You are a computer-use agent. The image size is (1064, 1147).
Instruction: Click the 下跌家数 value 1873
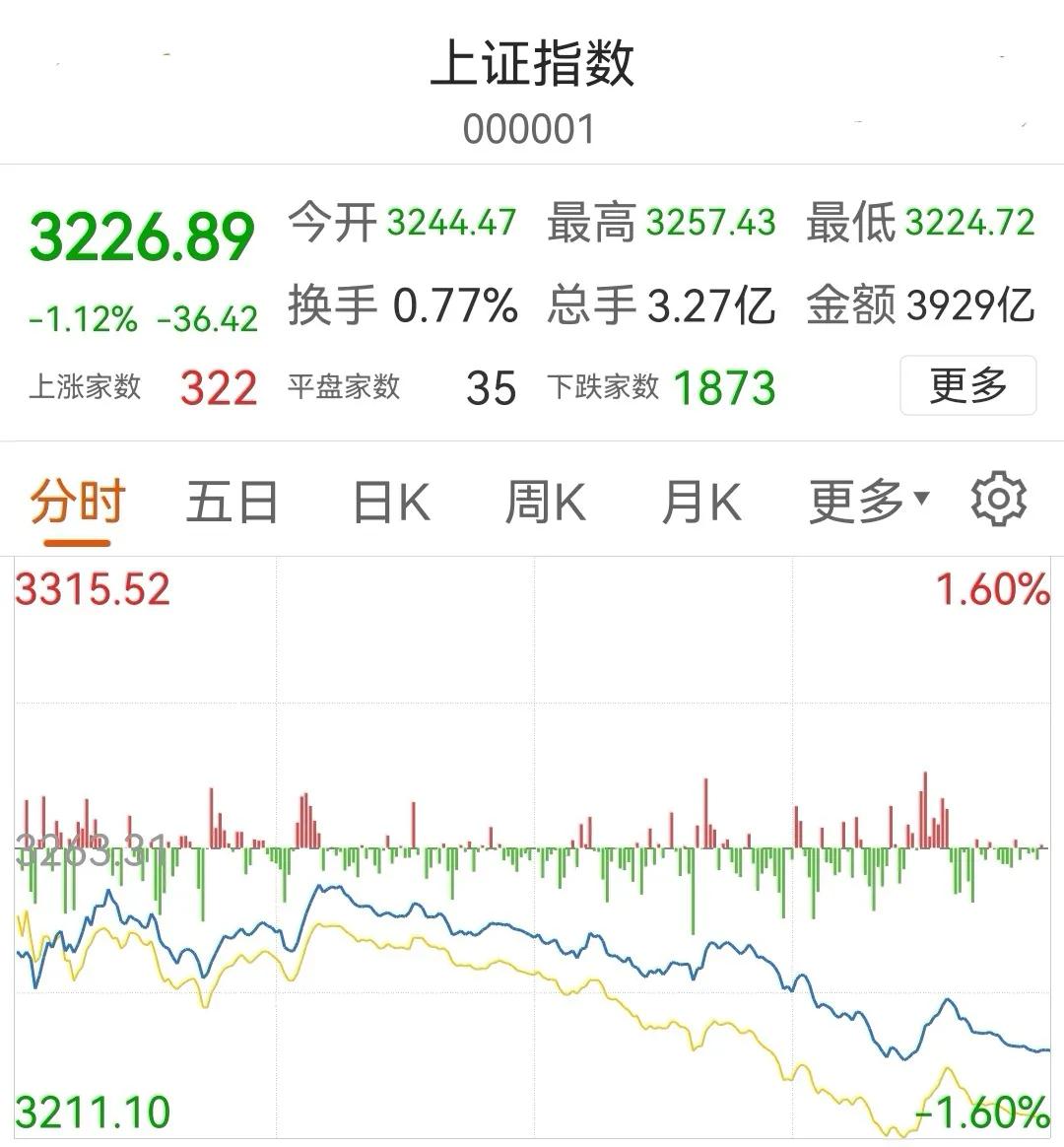click(724, 386)
